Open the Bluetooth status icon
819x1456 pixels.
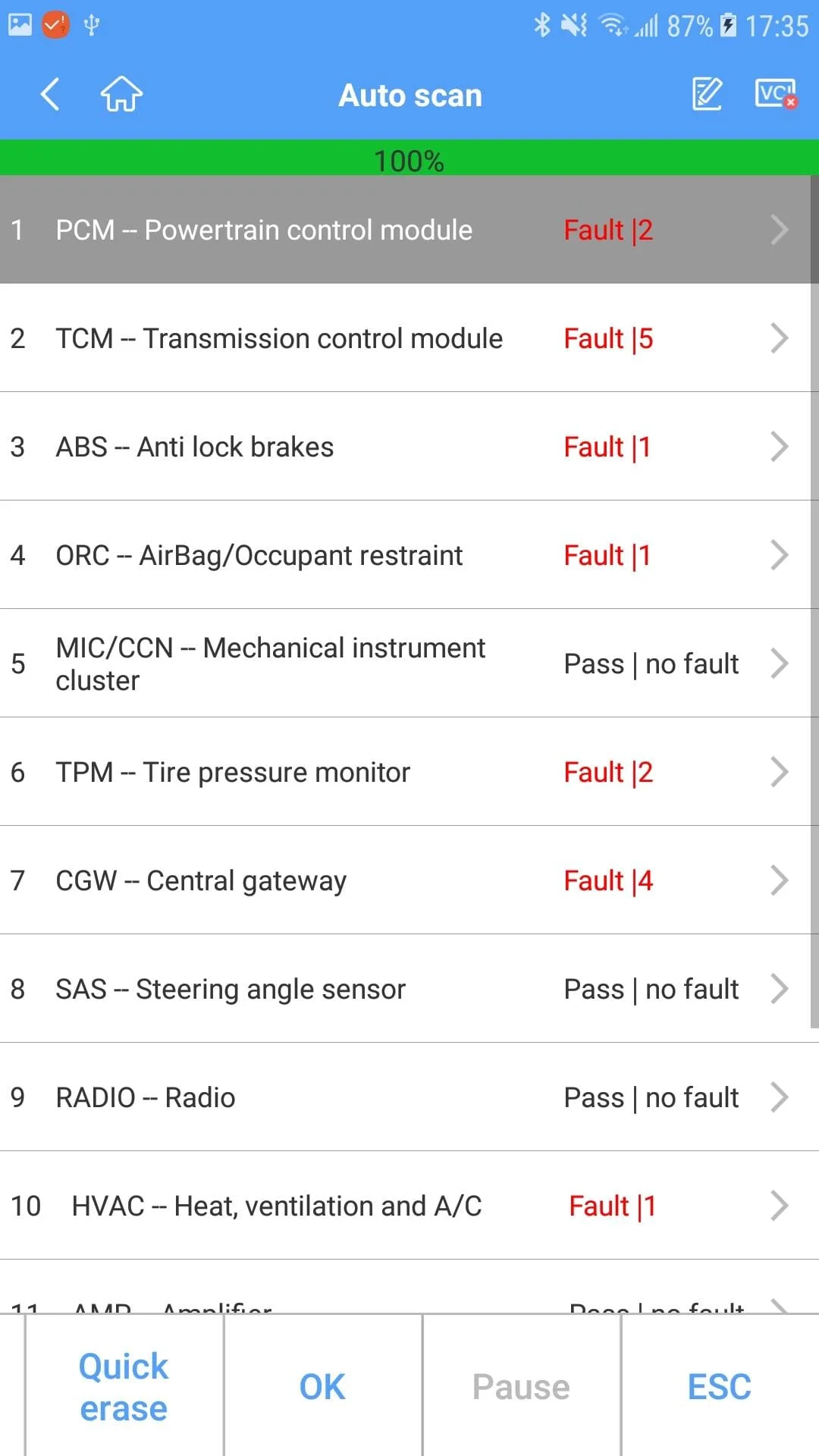click(543, 24)
